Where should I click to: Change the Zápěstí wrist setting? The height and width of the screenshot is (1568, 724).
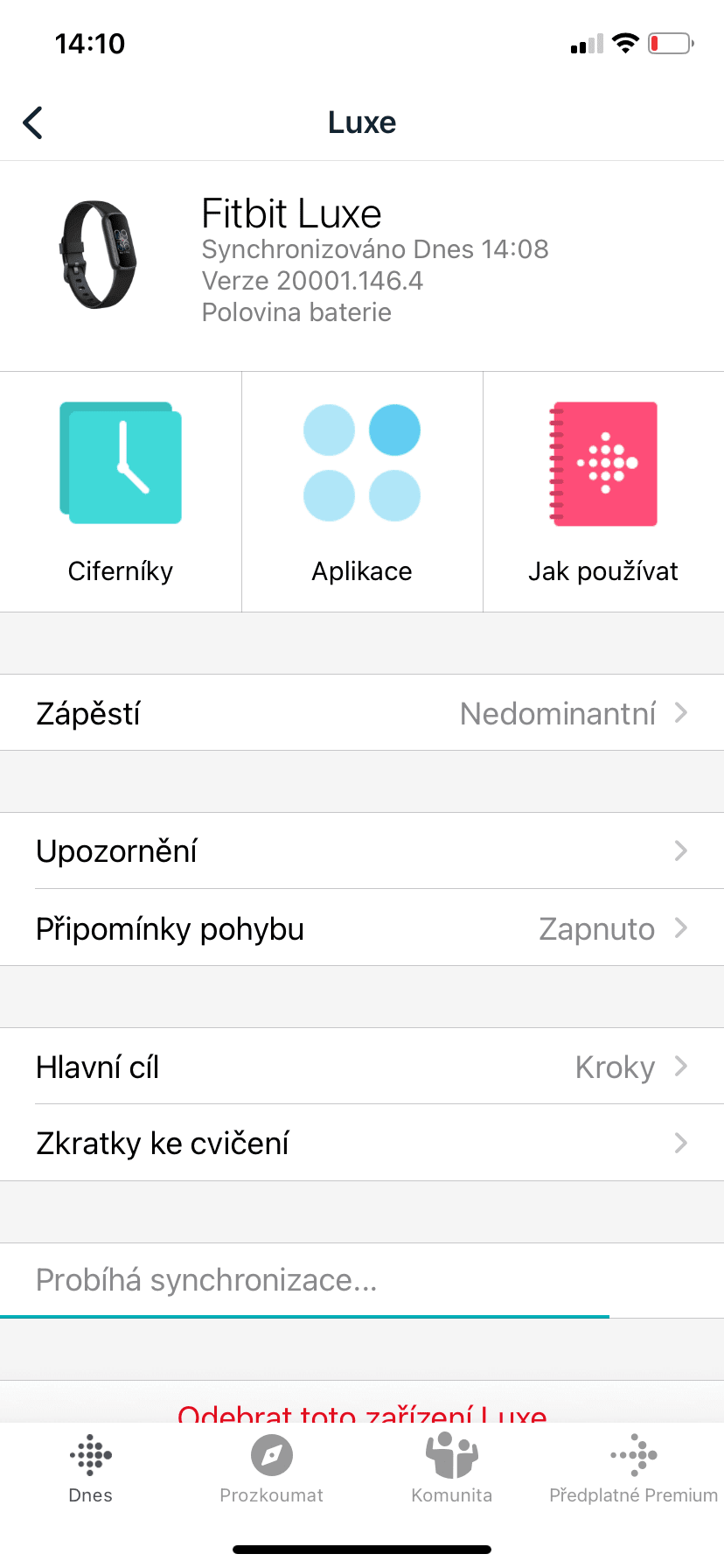[362, 713]
